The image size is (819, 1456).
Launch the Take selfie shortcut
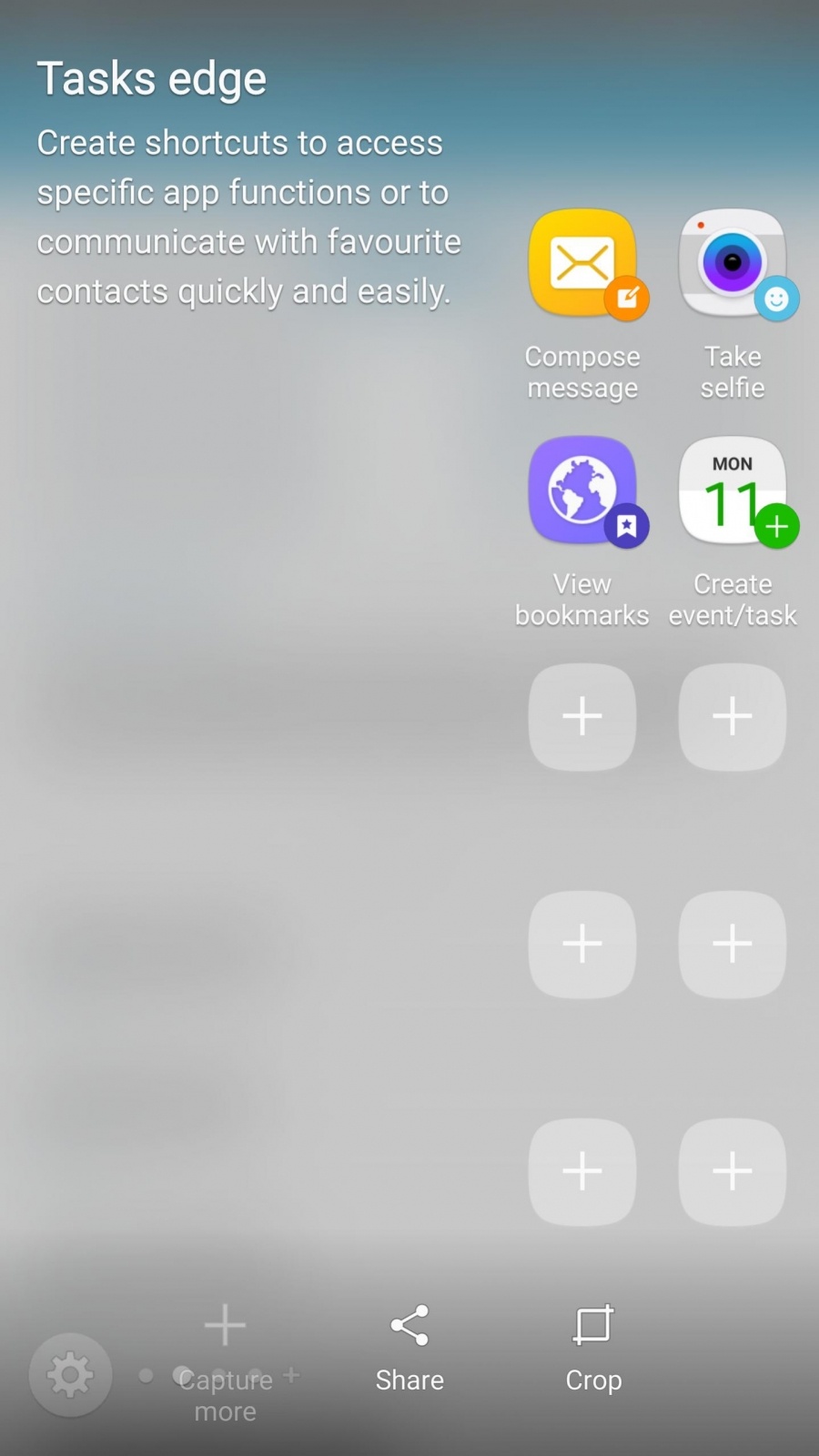[733, 264]
